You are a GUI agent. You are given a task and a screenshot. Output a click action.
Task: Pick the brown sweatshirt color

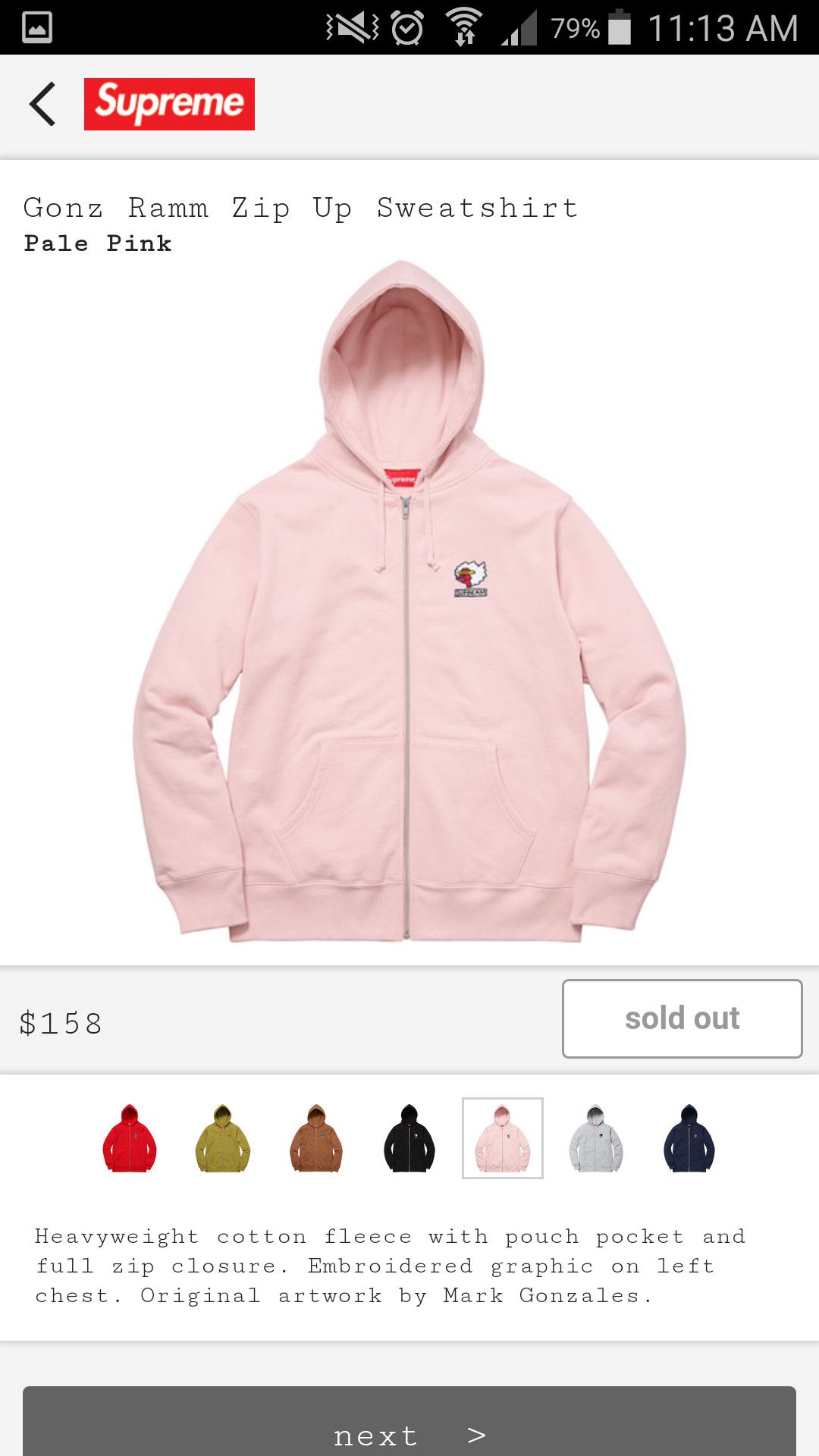coord(316,1138)
